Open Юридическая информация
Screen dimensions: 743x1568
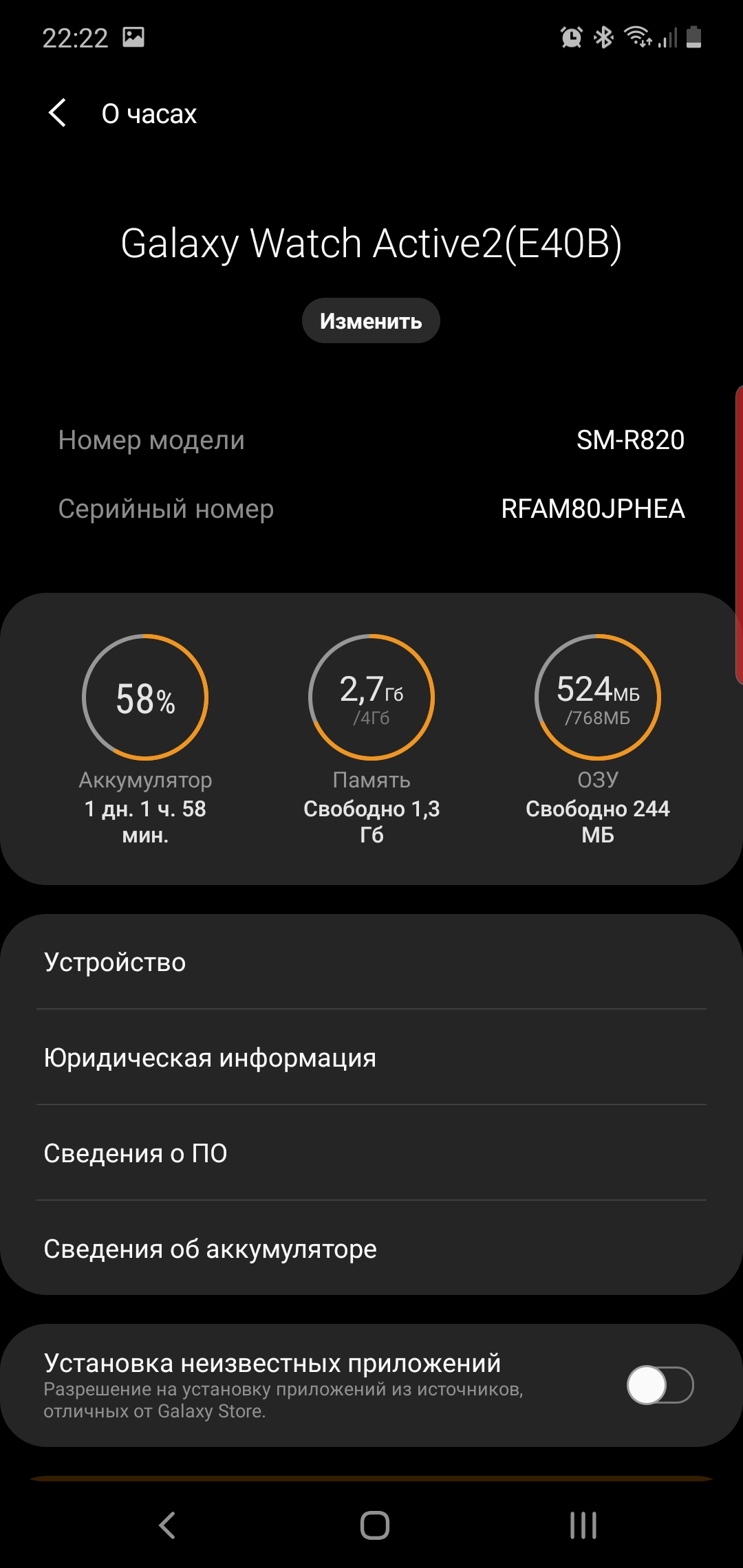point(371,1058)
